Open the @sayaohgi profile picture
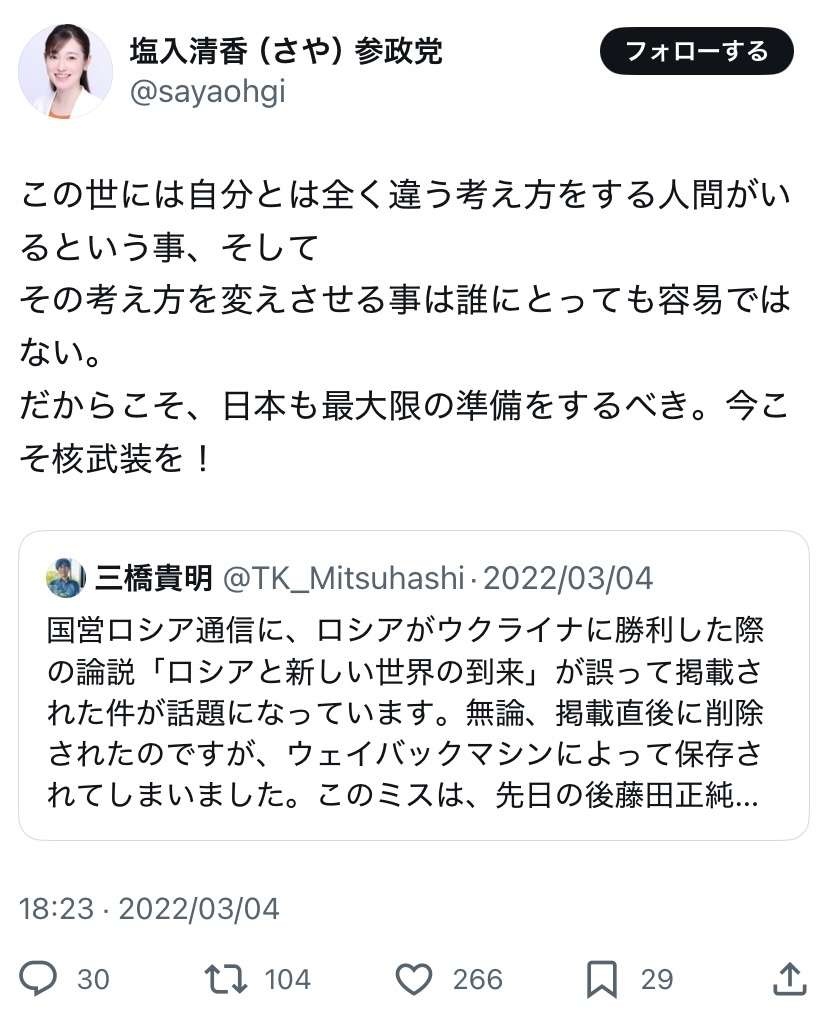This screenshot has height=1022, width=828. [x=64, y=71]
